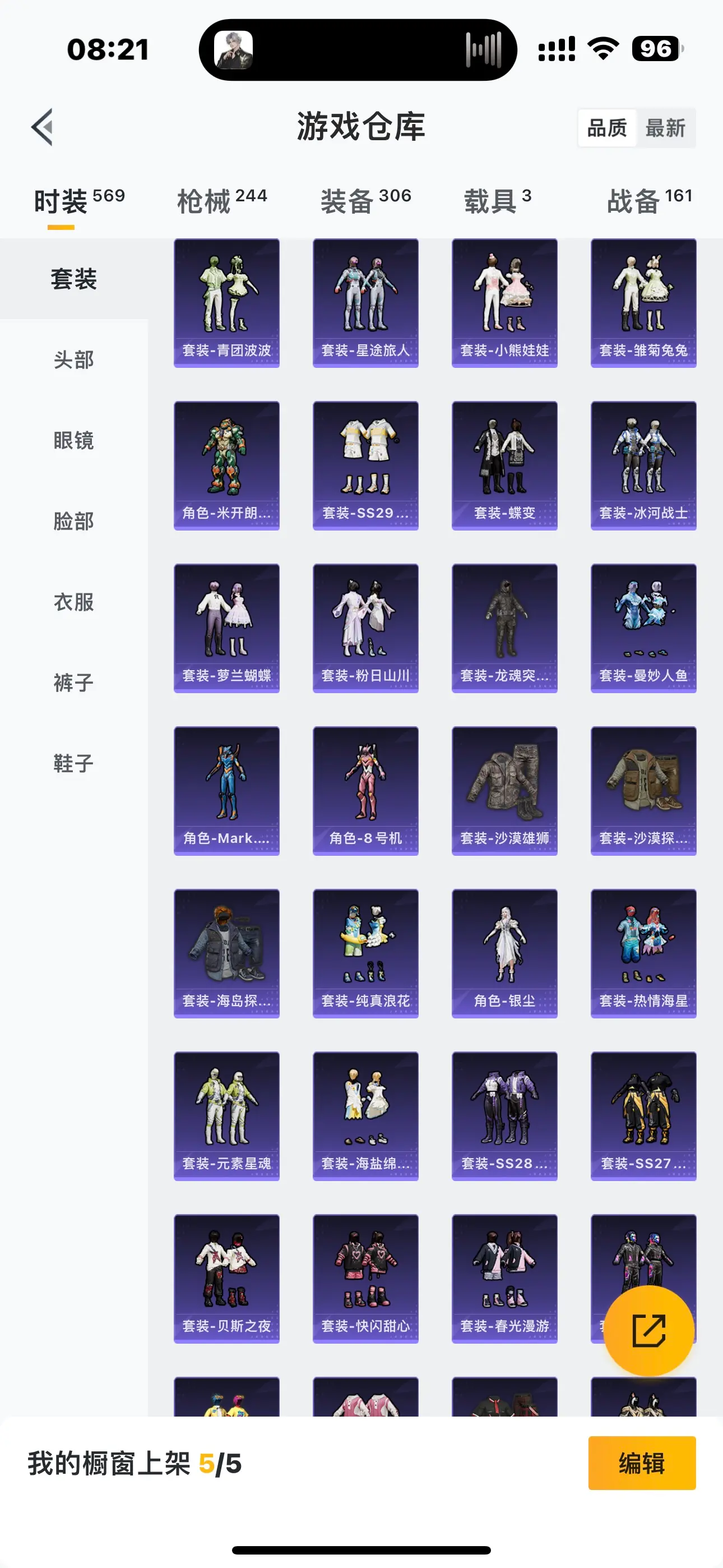Sort items by 品质

(x=607, y=128)
